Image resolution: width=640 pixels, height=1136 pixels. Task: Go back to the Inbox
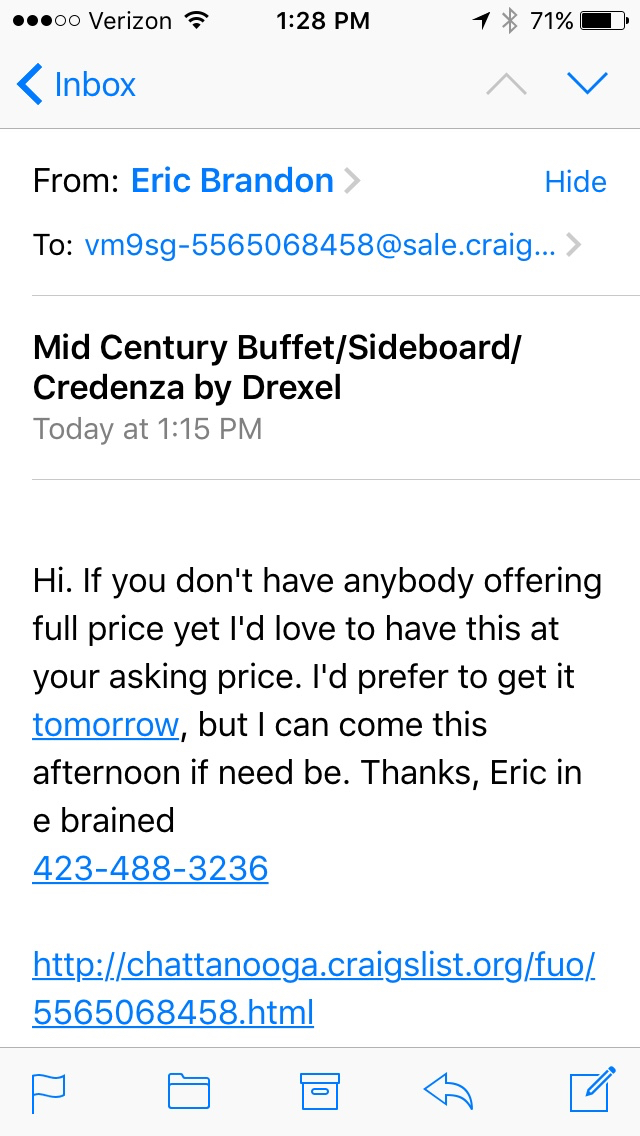(76, 85)
